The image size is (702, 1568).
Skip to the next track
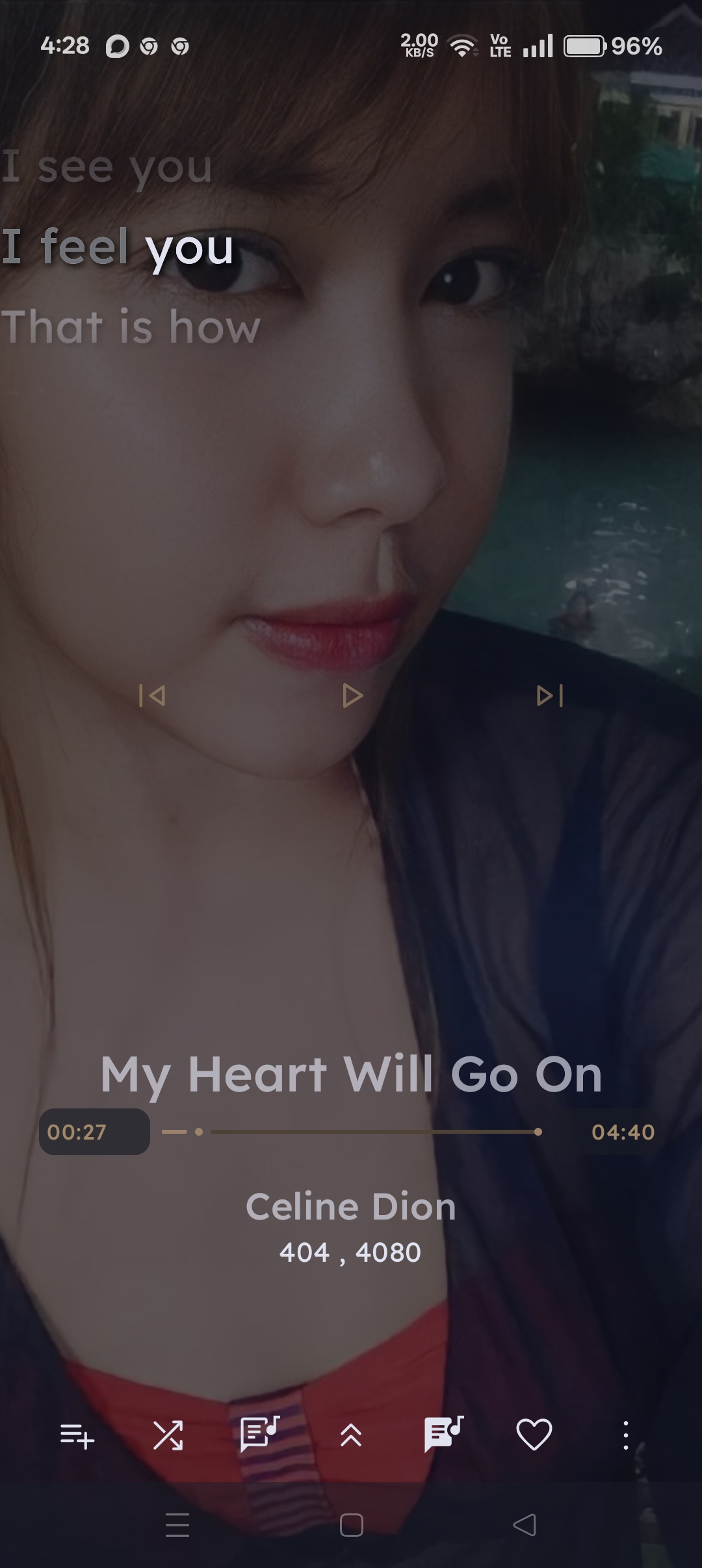pos(549,696)
